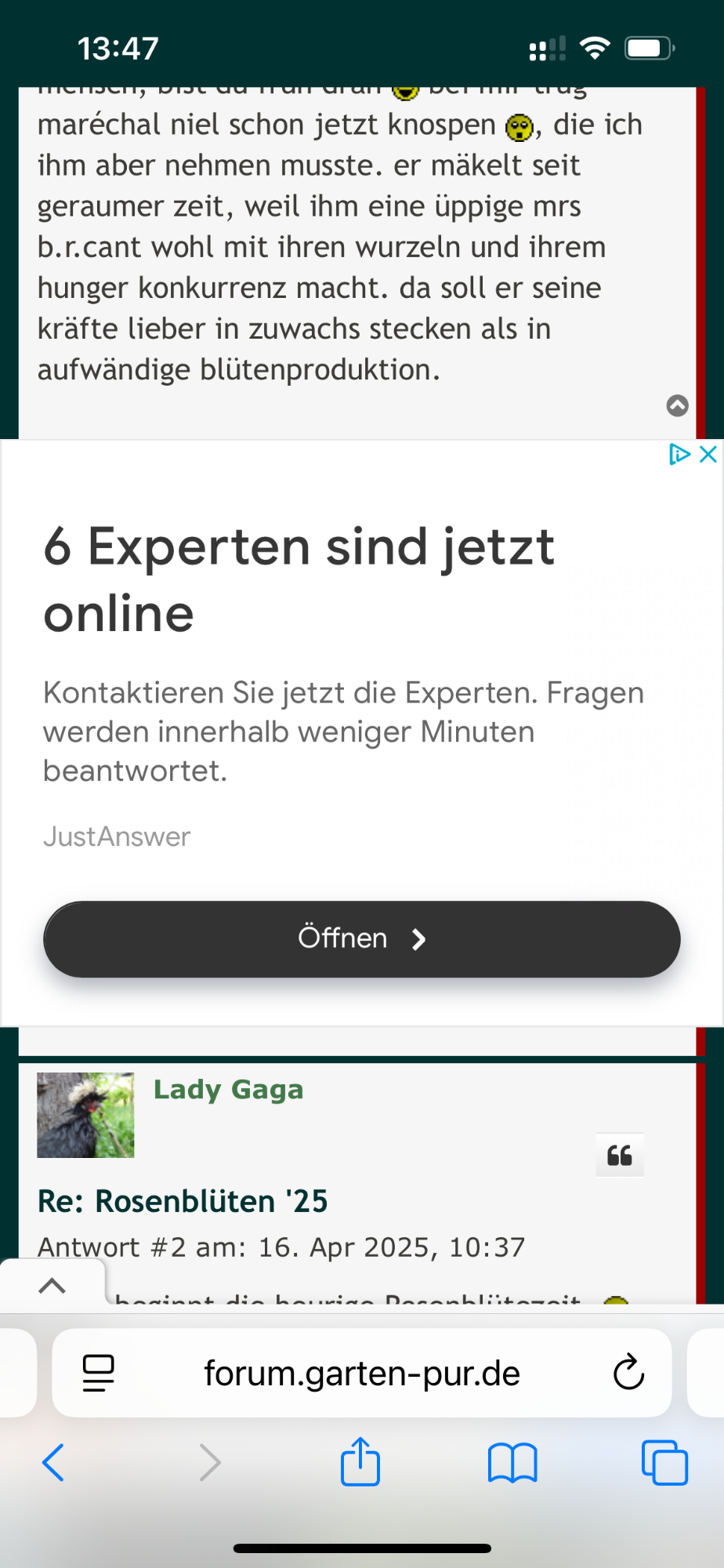
Task: Go back to the previous page
Action: [x=53, y=1462]
